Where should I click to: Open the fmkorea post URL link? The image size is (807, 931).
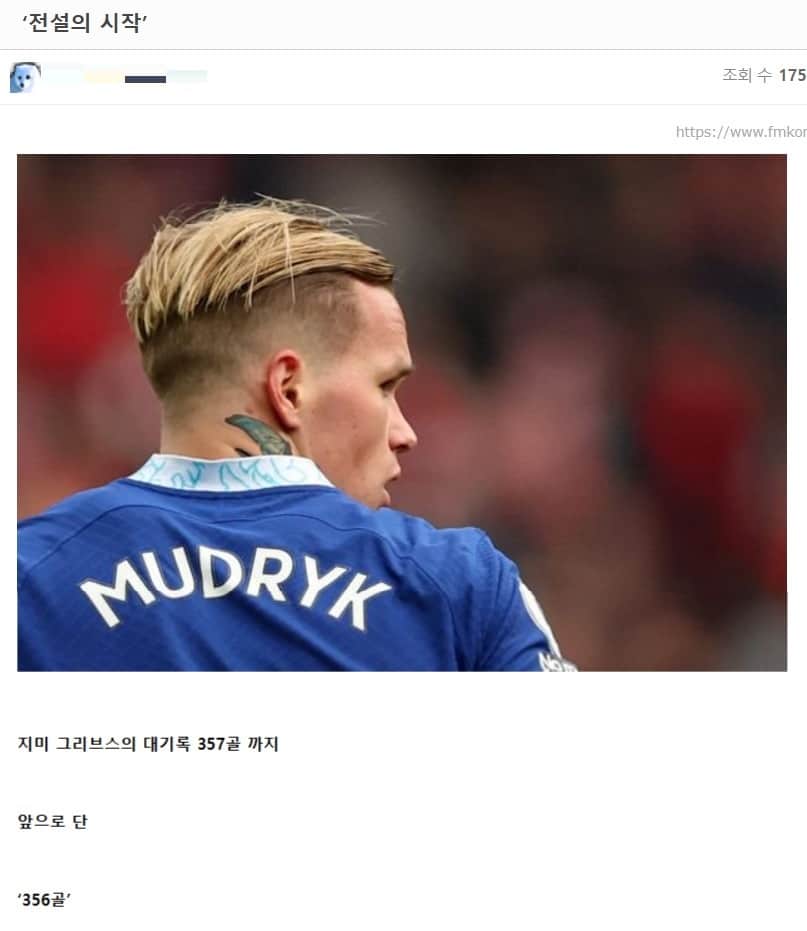click(740, 132)
